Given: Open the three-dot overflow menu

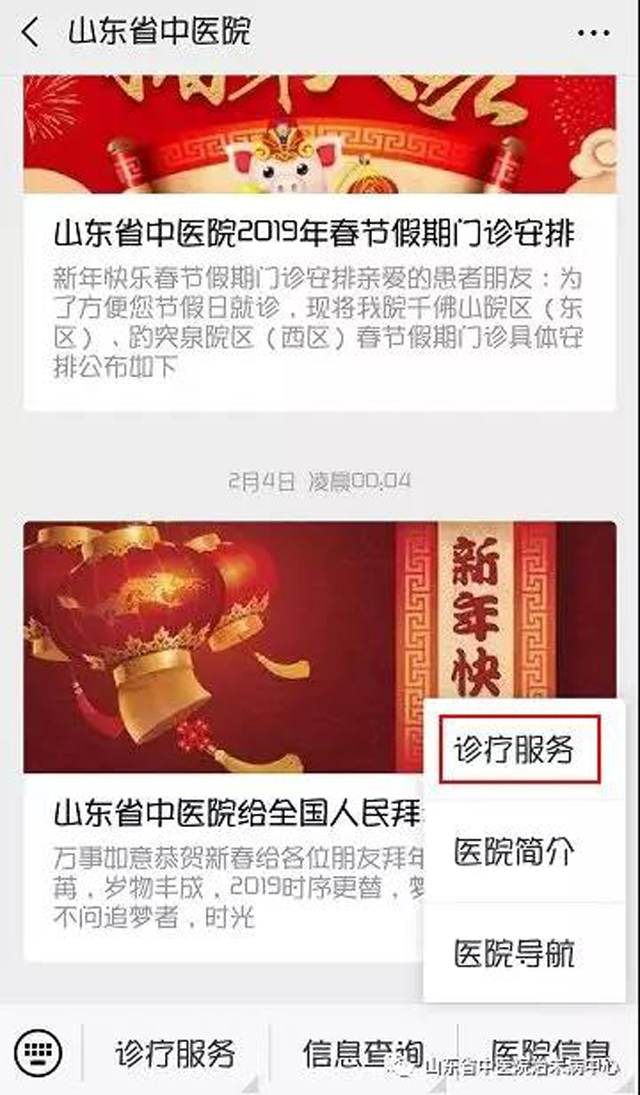Looking at the screenshot, I should coord(593,32).
